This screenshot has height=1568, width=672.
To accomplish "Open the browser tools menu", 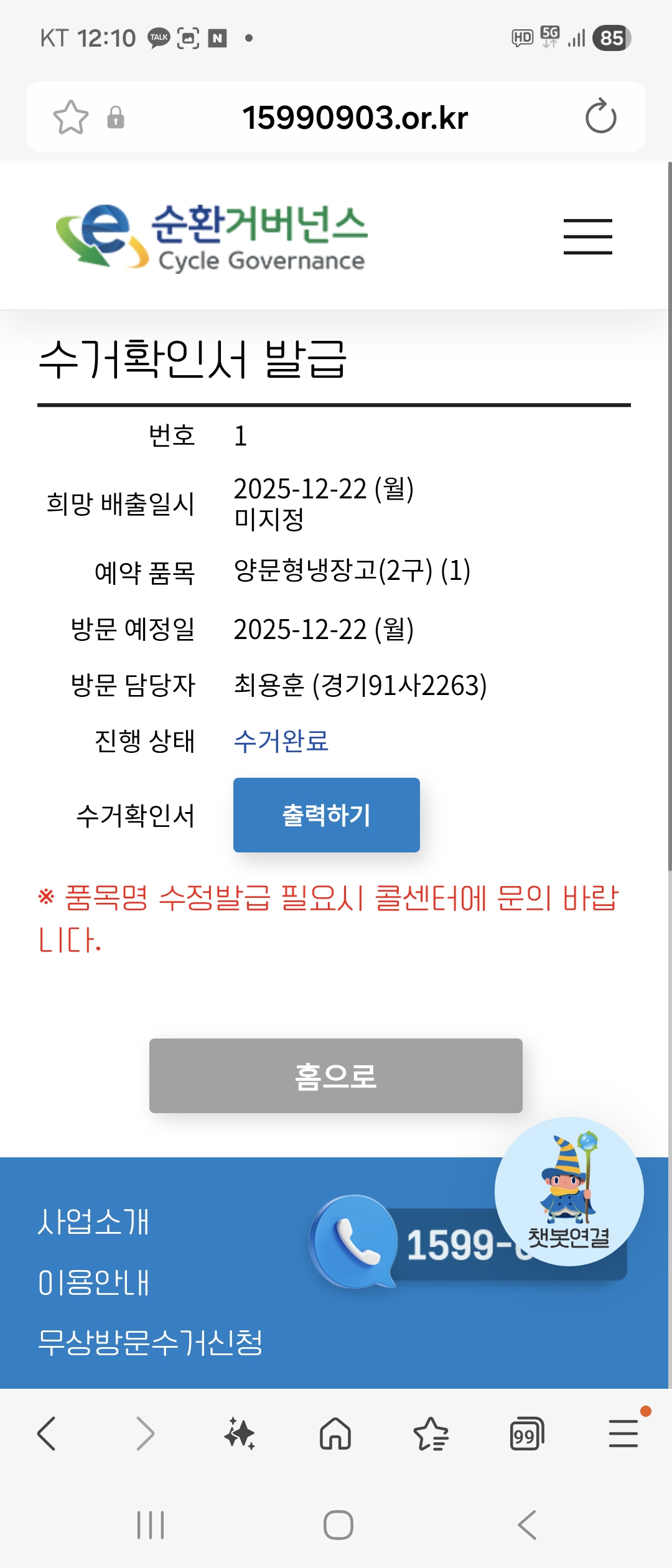I will [x=623, y=1434].
